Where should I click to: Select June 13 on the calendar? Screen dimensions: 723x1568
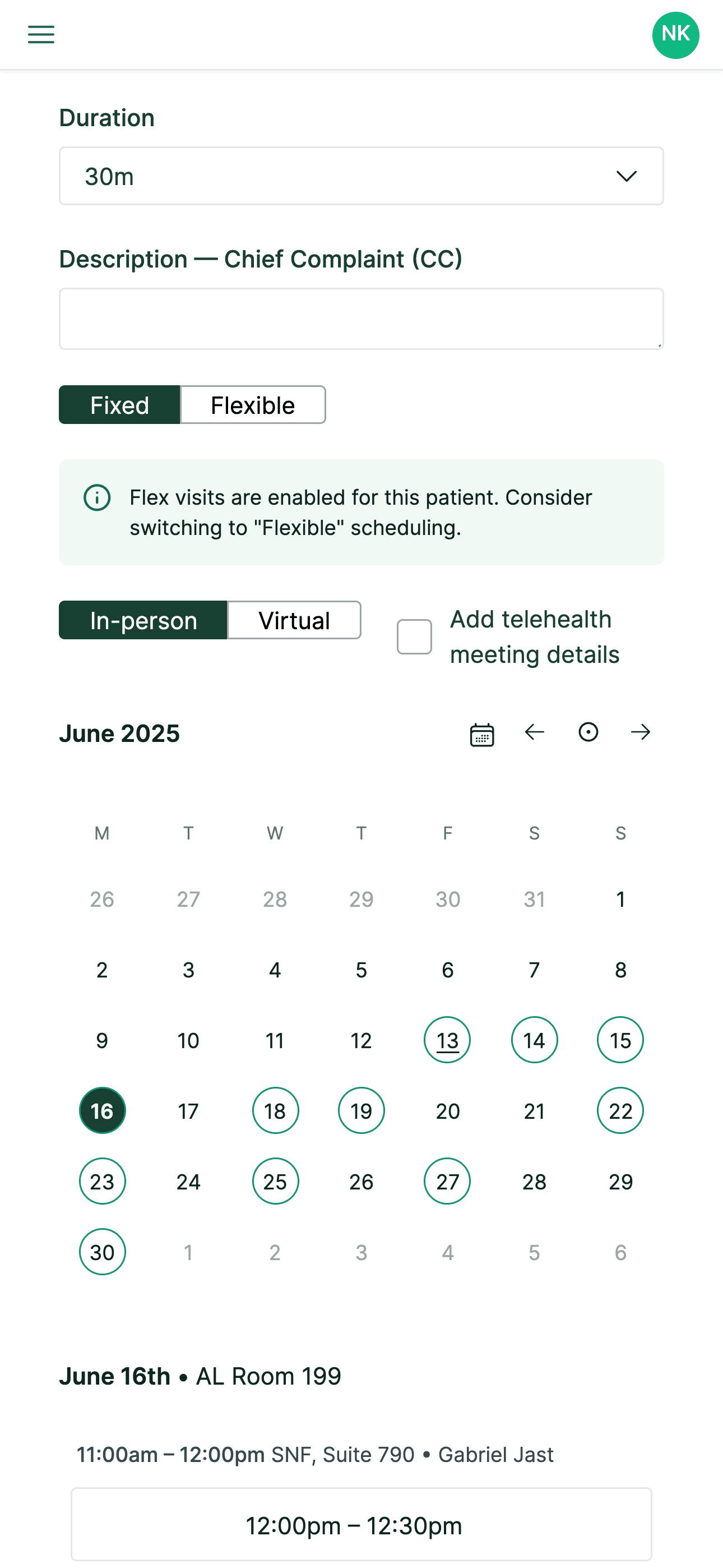447,1040
